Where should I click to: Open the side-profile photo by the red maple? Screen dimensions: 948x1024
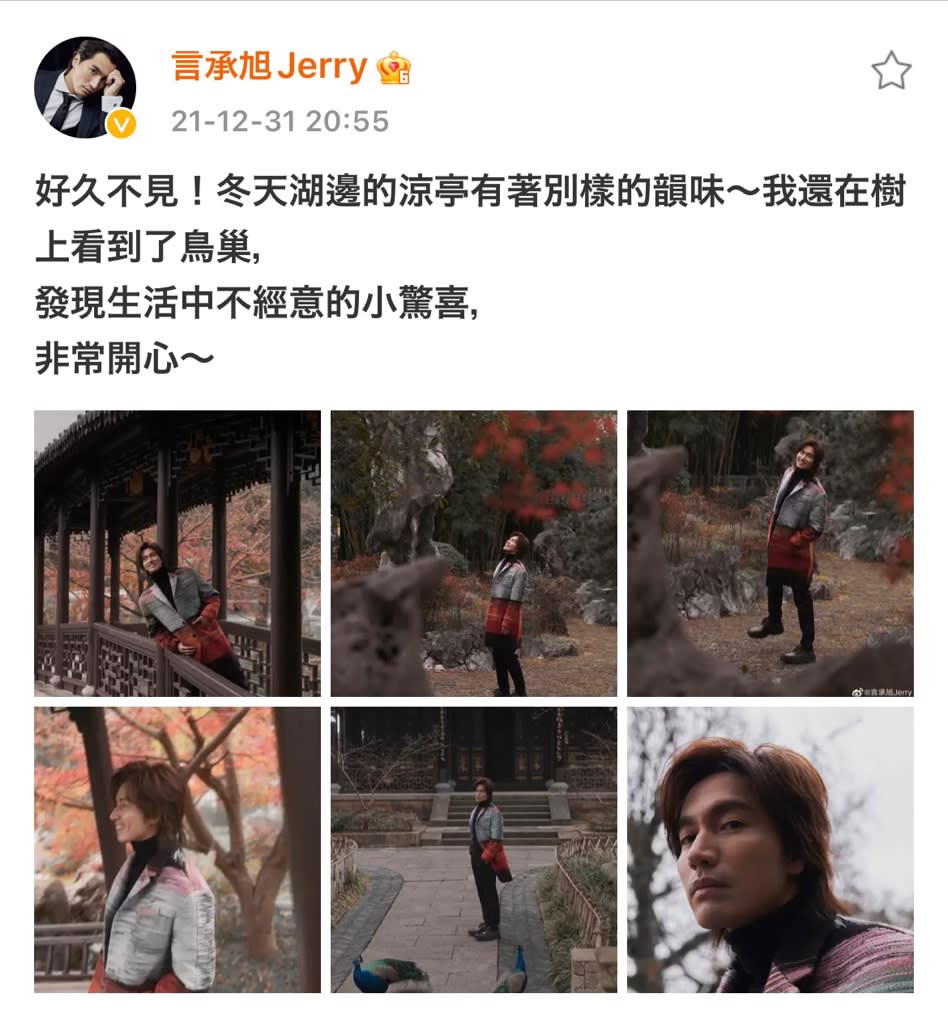[177, 849]
